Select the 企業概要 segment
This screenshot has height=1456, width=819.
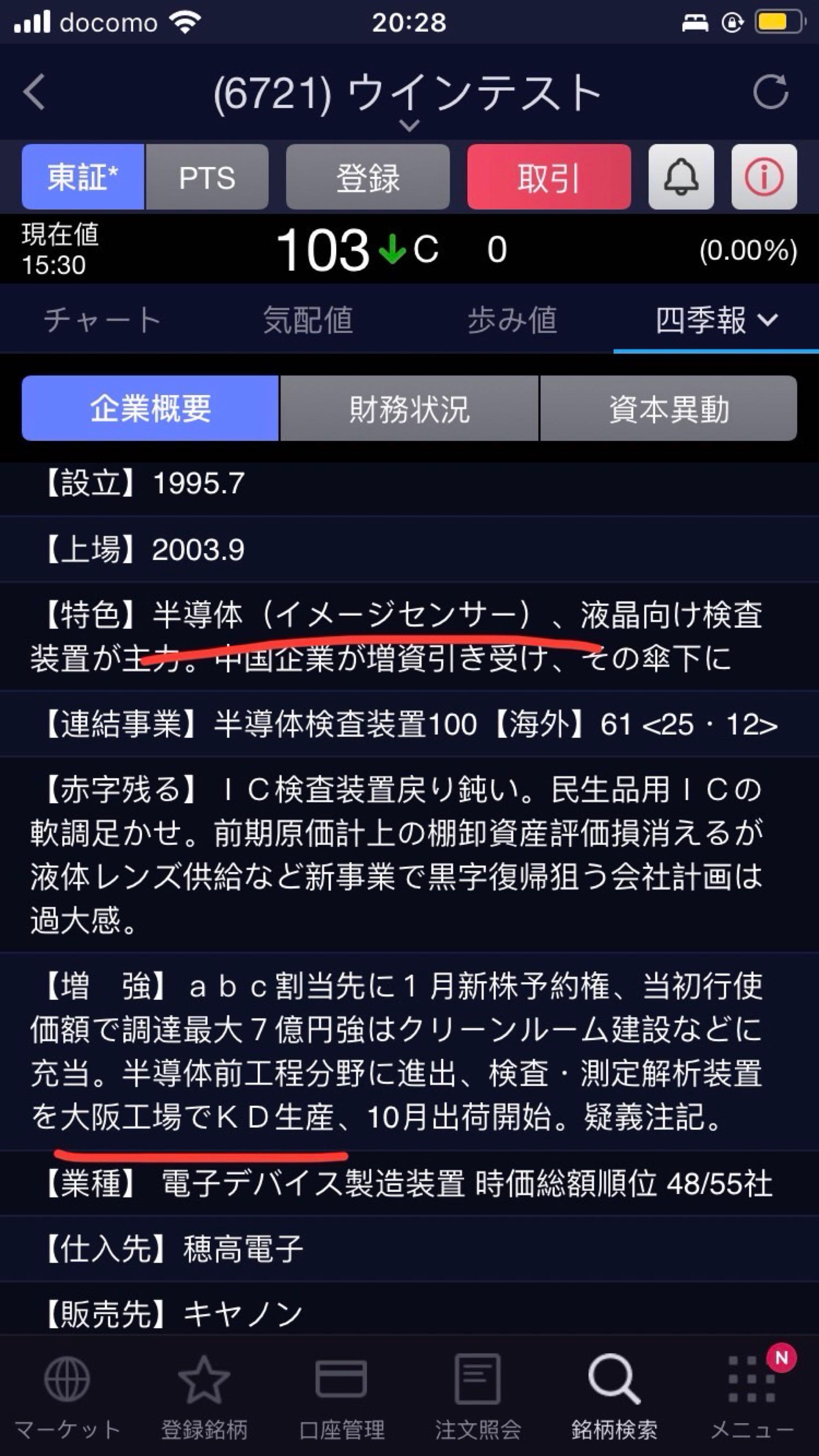click(x=151, y=408)
